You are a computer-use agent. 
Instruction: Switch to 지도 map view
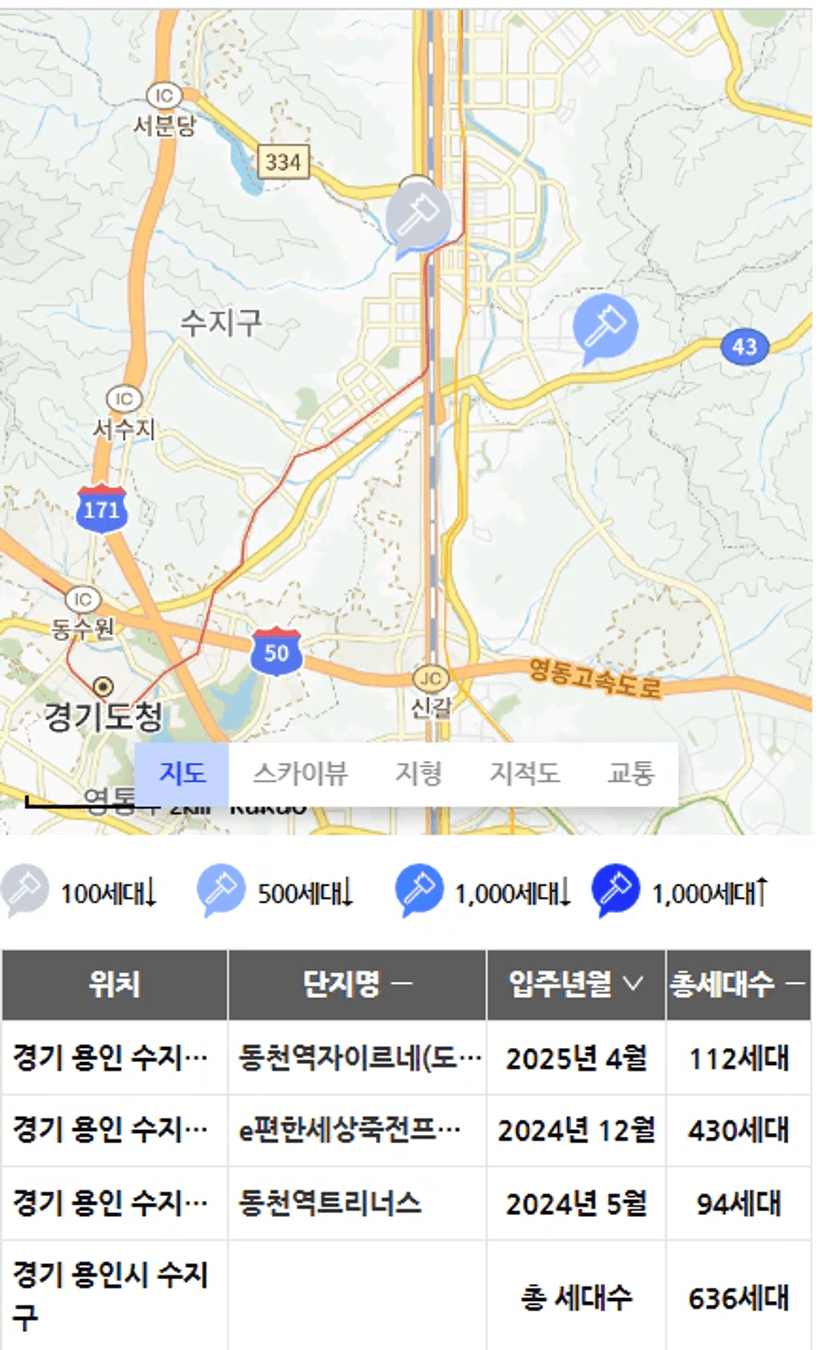click(182, 773)
